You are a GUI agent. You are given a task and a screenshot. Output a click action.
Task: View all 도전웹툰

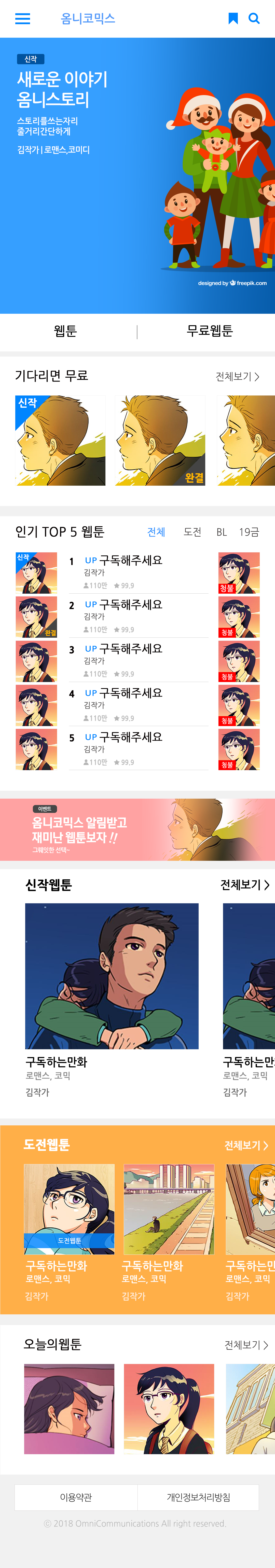coord(246,1145)
